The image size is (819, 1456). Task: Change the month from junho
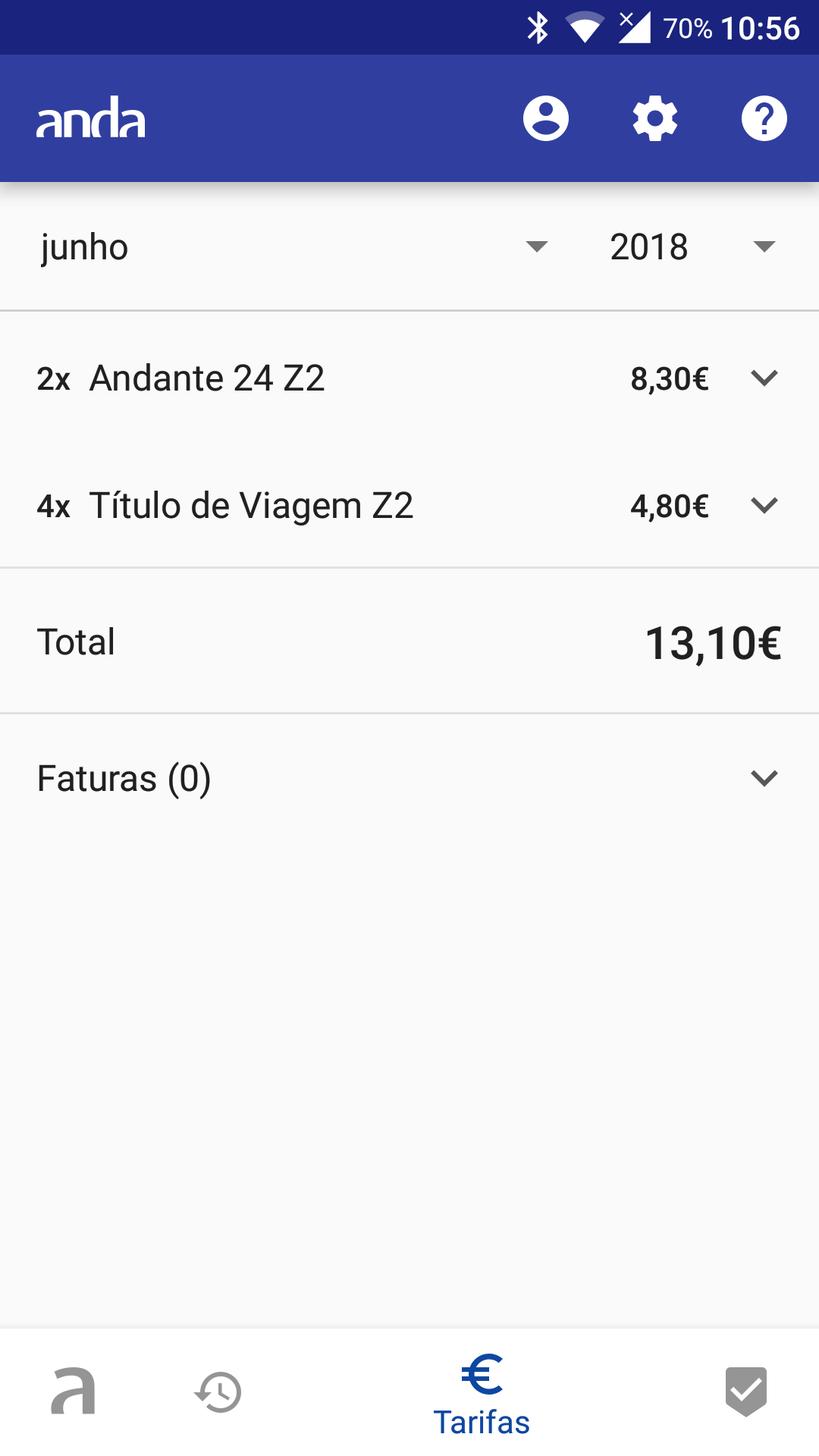coord(294,247)
